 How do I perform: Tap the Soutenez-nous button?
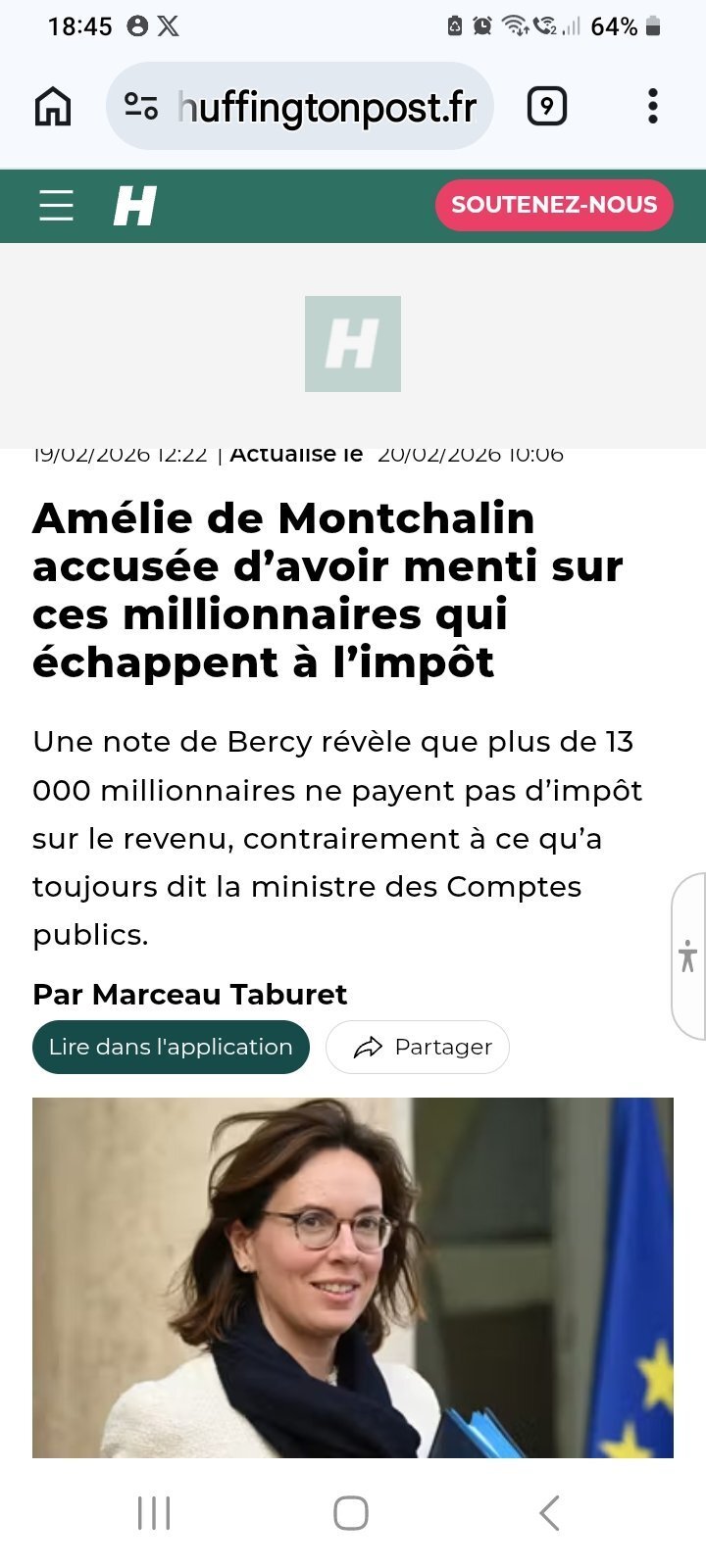click(554, 205)
